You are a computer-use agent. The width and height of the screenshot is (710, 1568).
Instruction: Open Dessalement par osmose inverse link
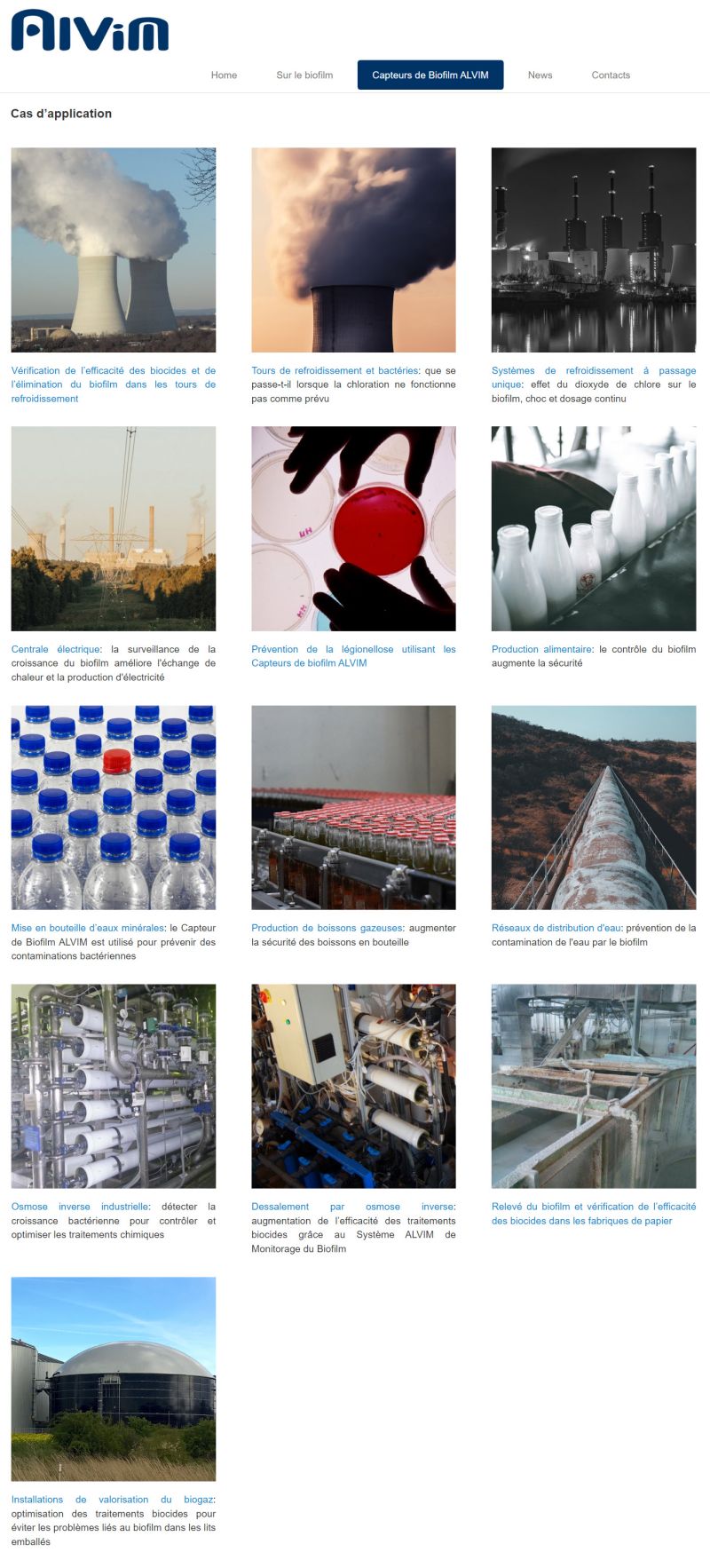coord(353,1208)
